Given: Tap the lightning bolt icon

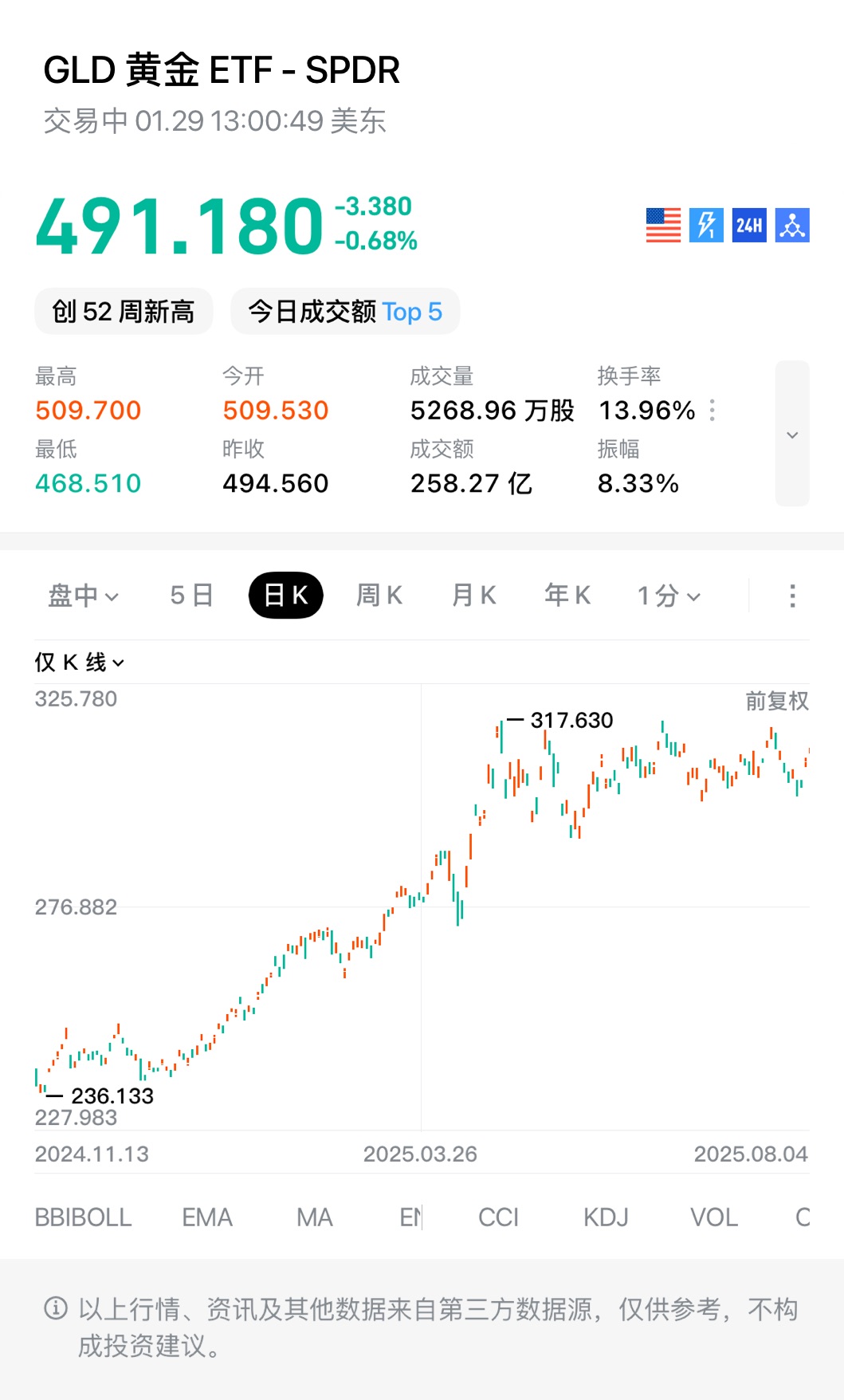Looking at the screenshot, I should pos(706,226).
